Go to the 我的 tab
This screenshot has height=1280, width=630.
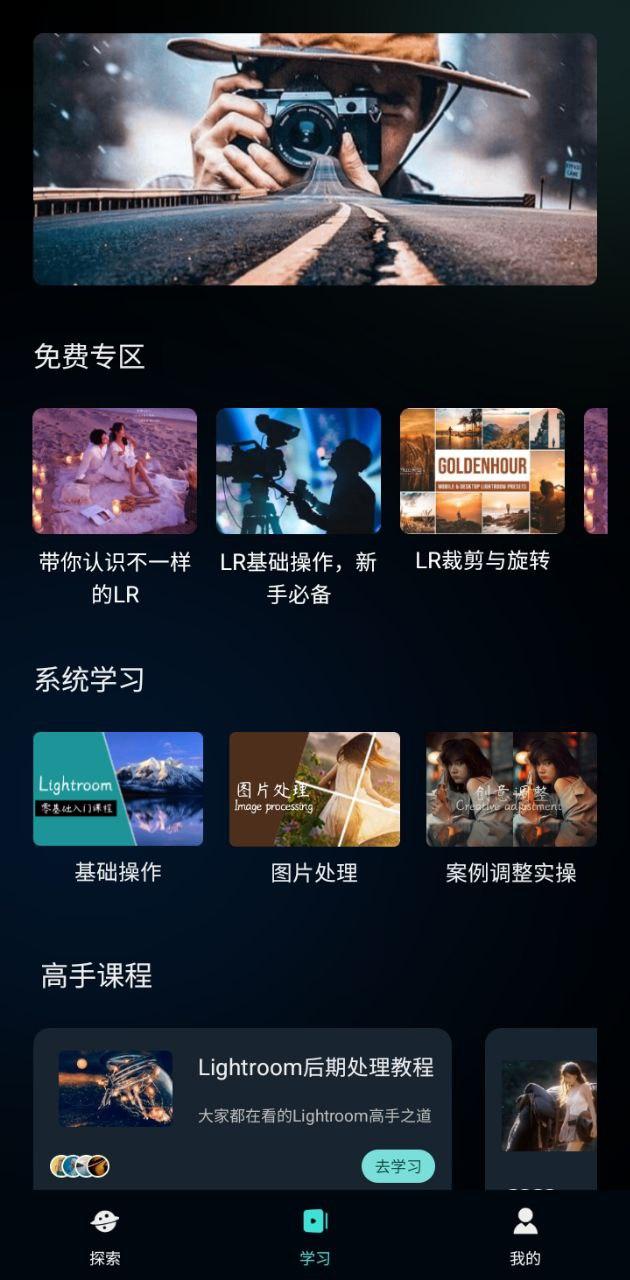click(525, 1236)
